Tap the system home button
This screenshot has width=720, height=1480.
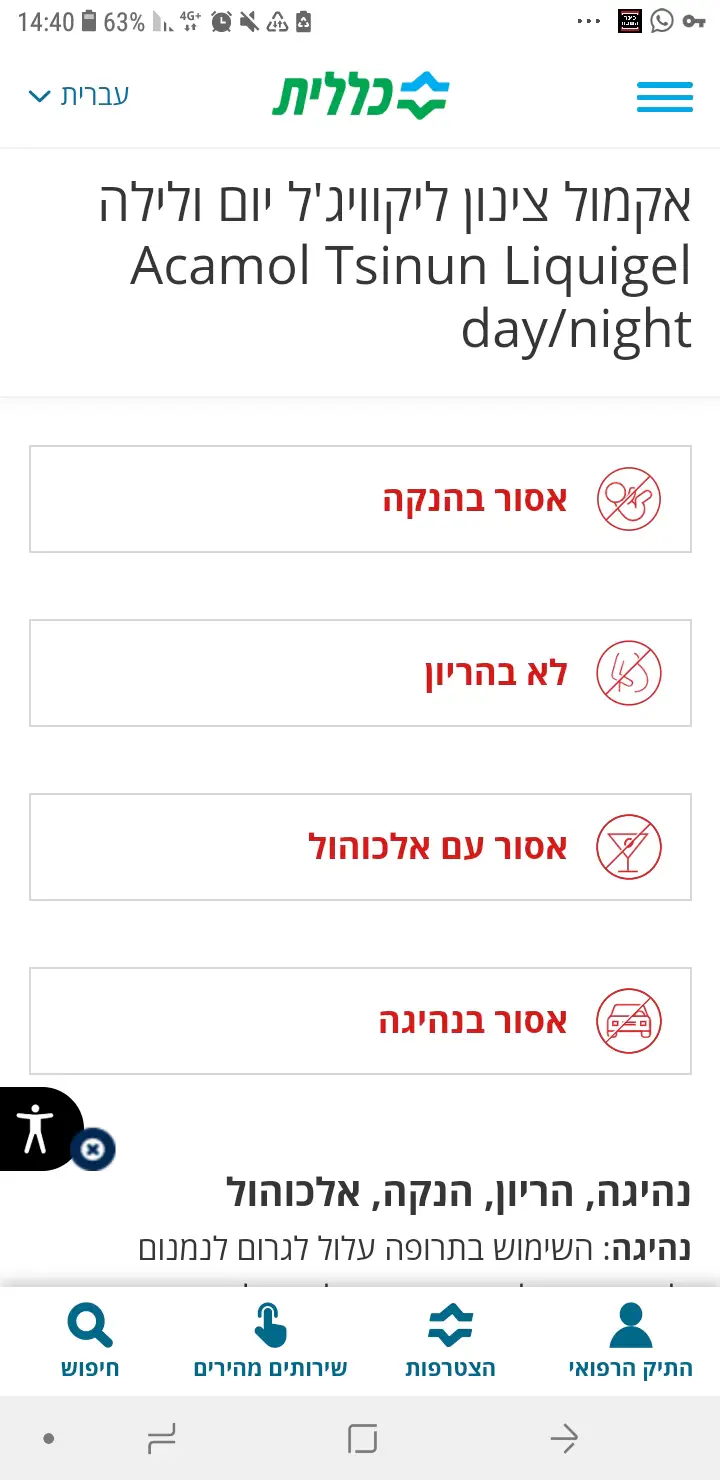tap(362, 1439)
